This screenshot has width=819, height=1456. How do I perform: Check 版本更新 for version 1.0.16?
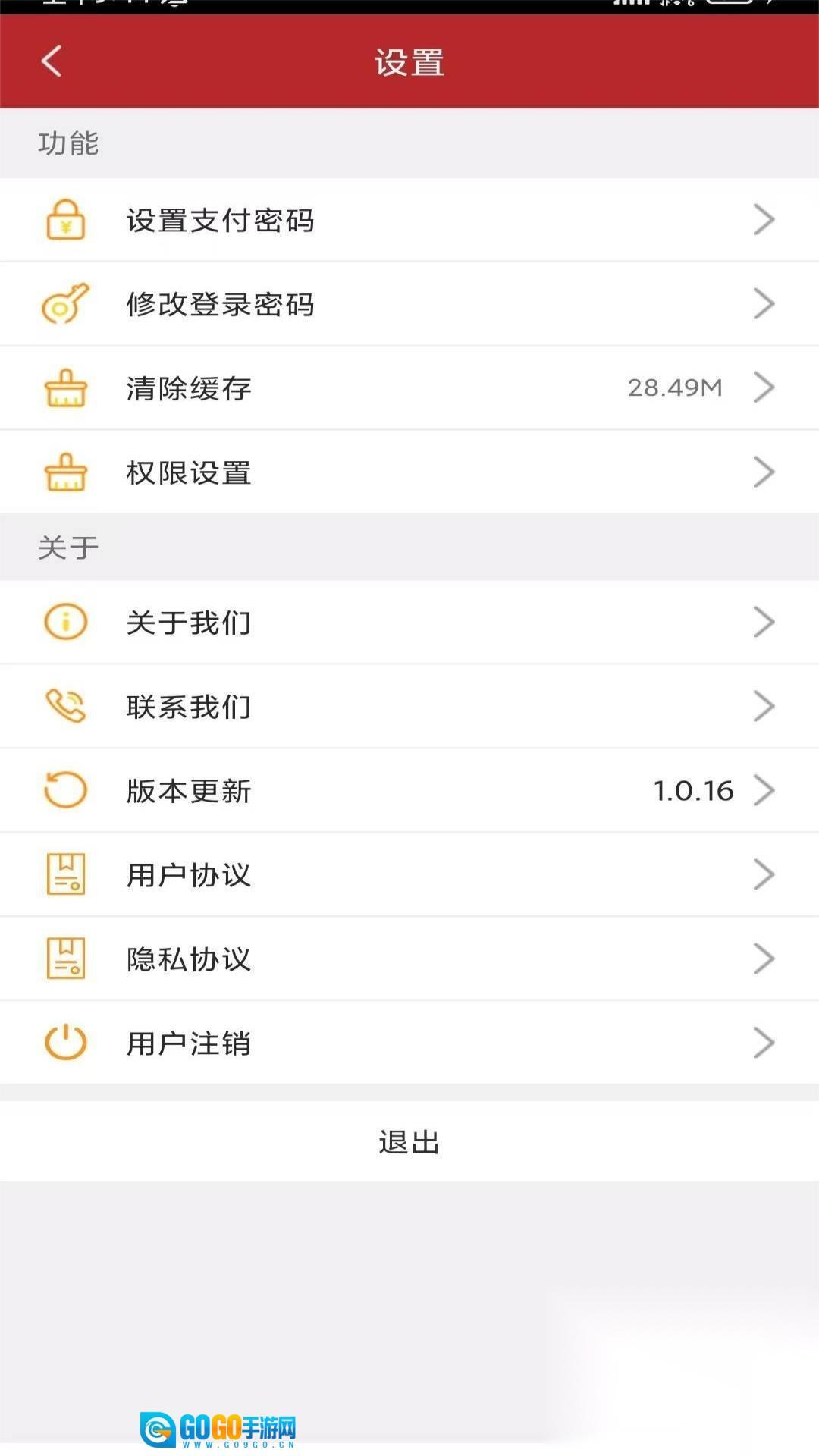[x=409, y=791]
